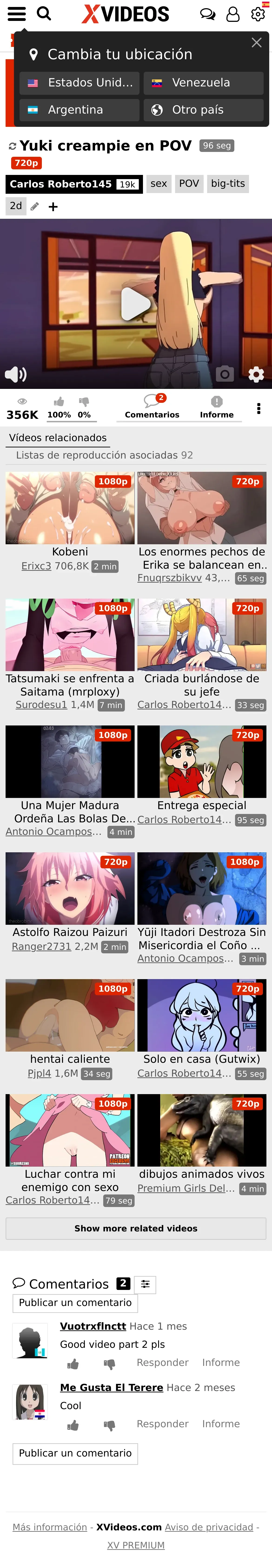The height and width of the screenshot is (1568, 272).
Task: Open the hamburger menu
Action: pyautogui.click(x=17, y=13)
